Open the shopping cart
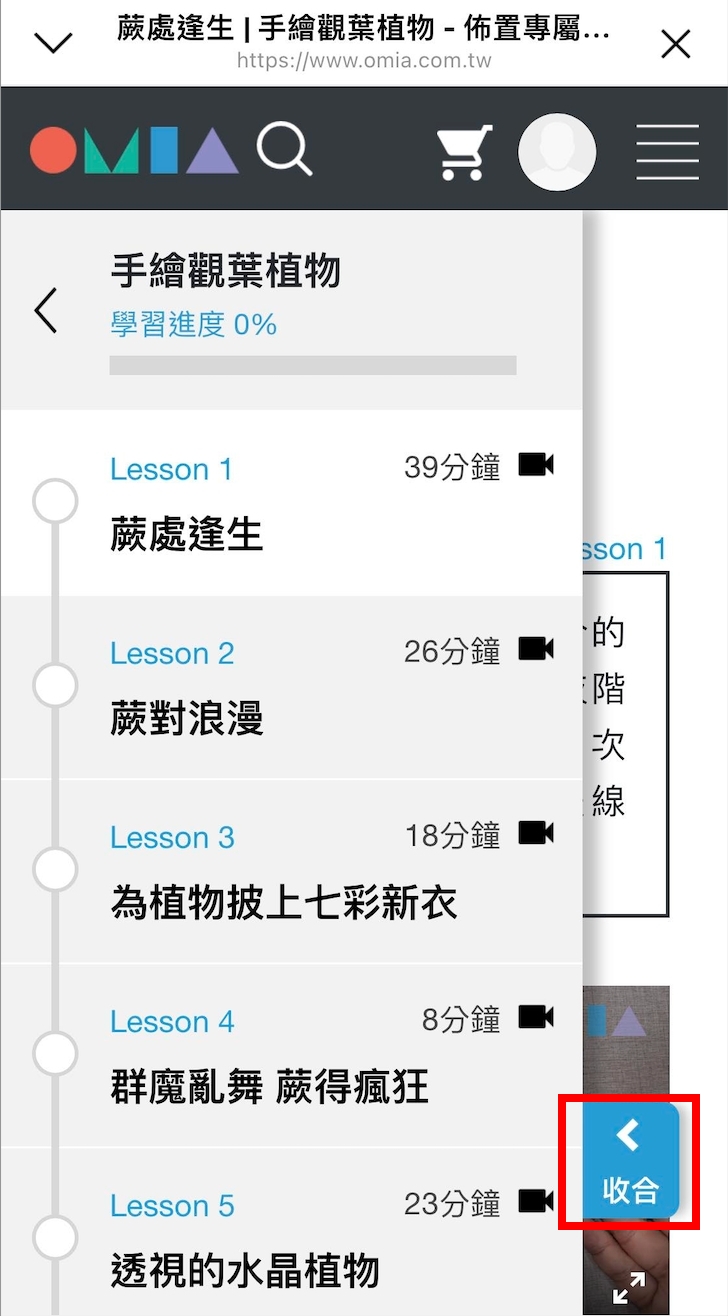Image resolution: width=728 pixels, height=1316 pixels. coord(465,152)
